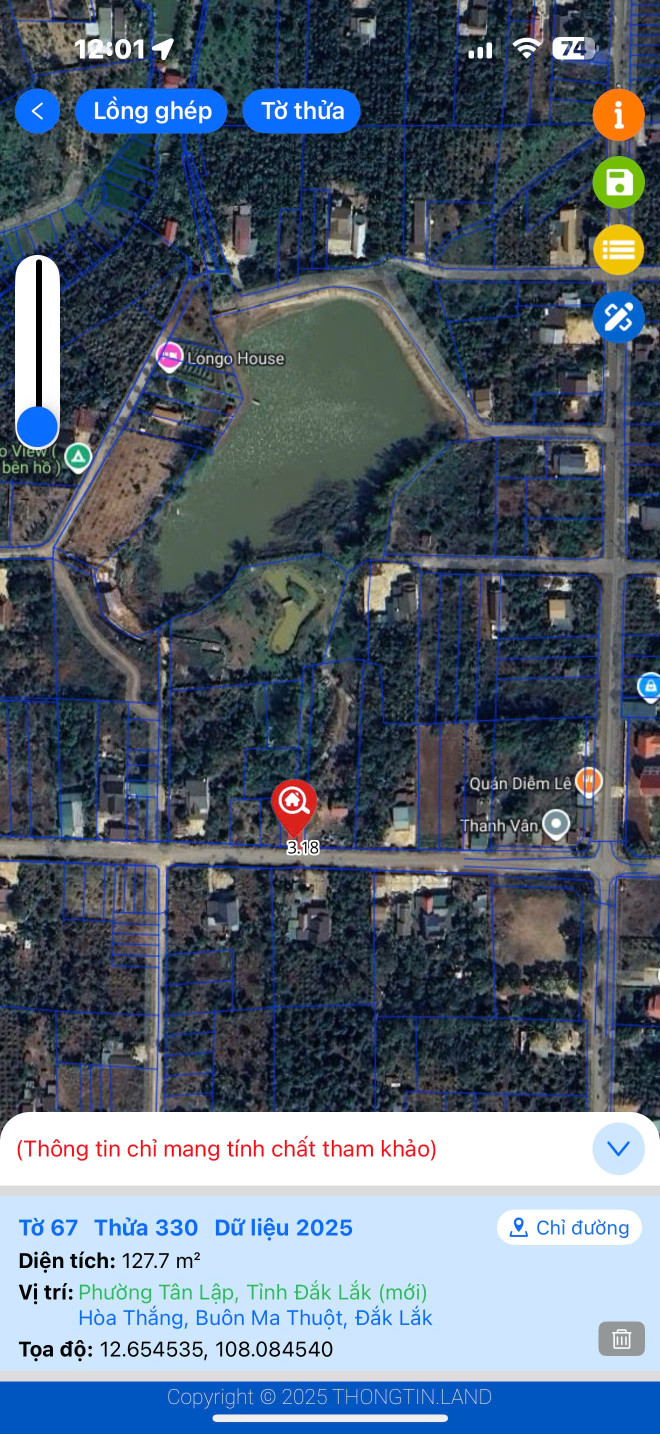Open the Lồng ghép option
The height and width of the screenshot is (1434, 660).
[152, 111]
